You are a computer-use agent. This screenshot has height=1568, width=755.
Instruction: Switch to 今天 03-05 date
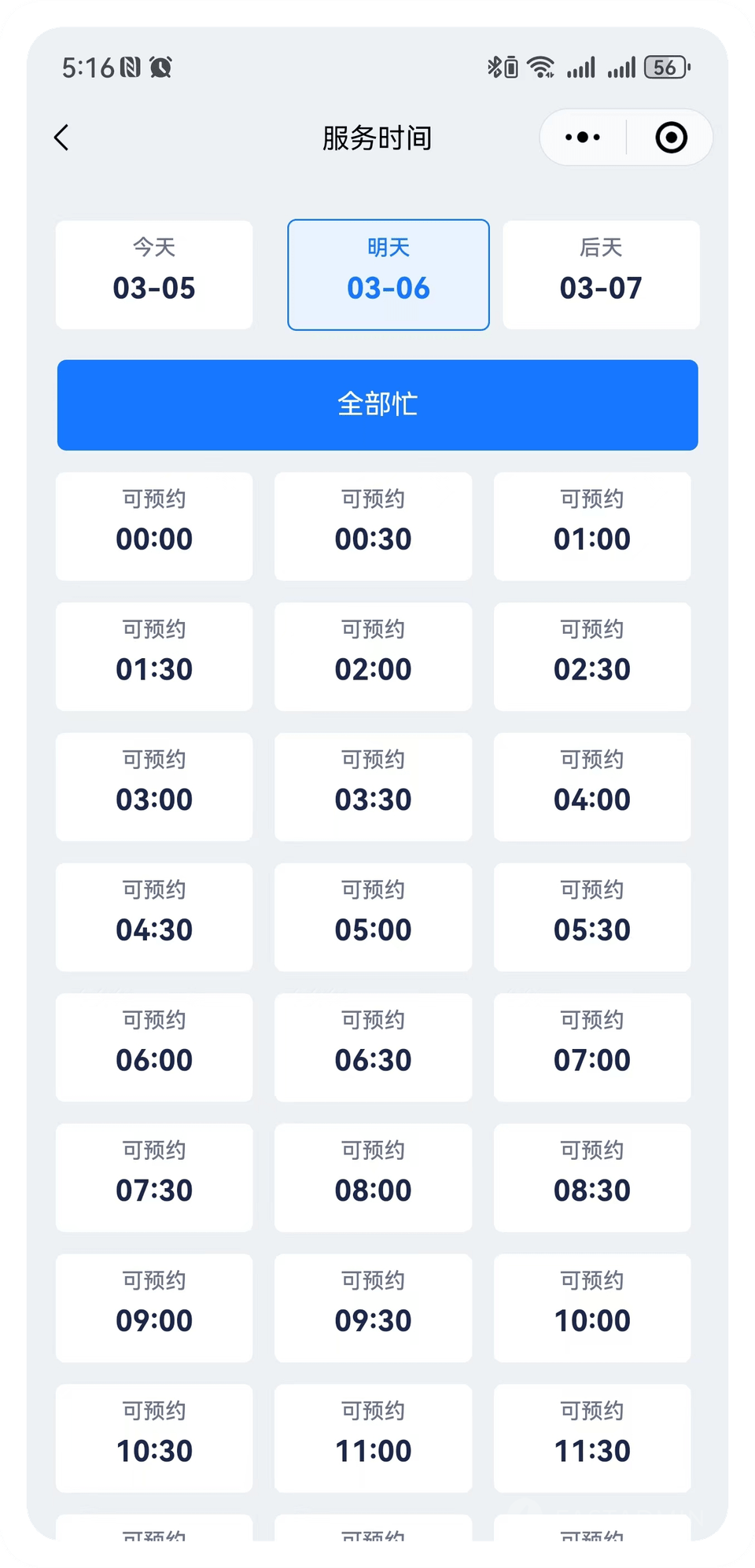coord(154,274)
